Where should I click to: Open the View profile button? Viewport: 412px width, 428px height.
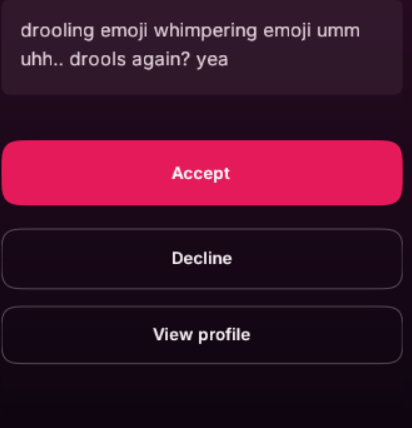point(202,334)
